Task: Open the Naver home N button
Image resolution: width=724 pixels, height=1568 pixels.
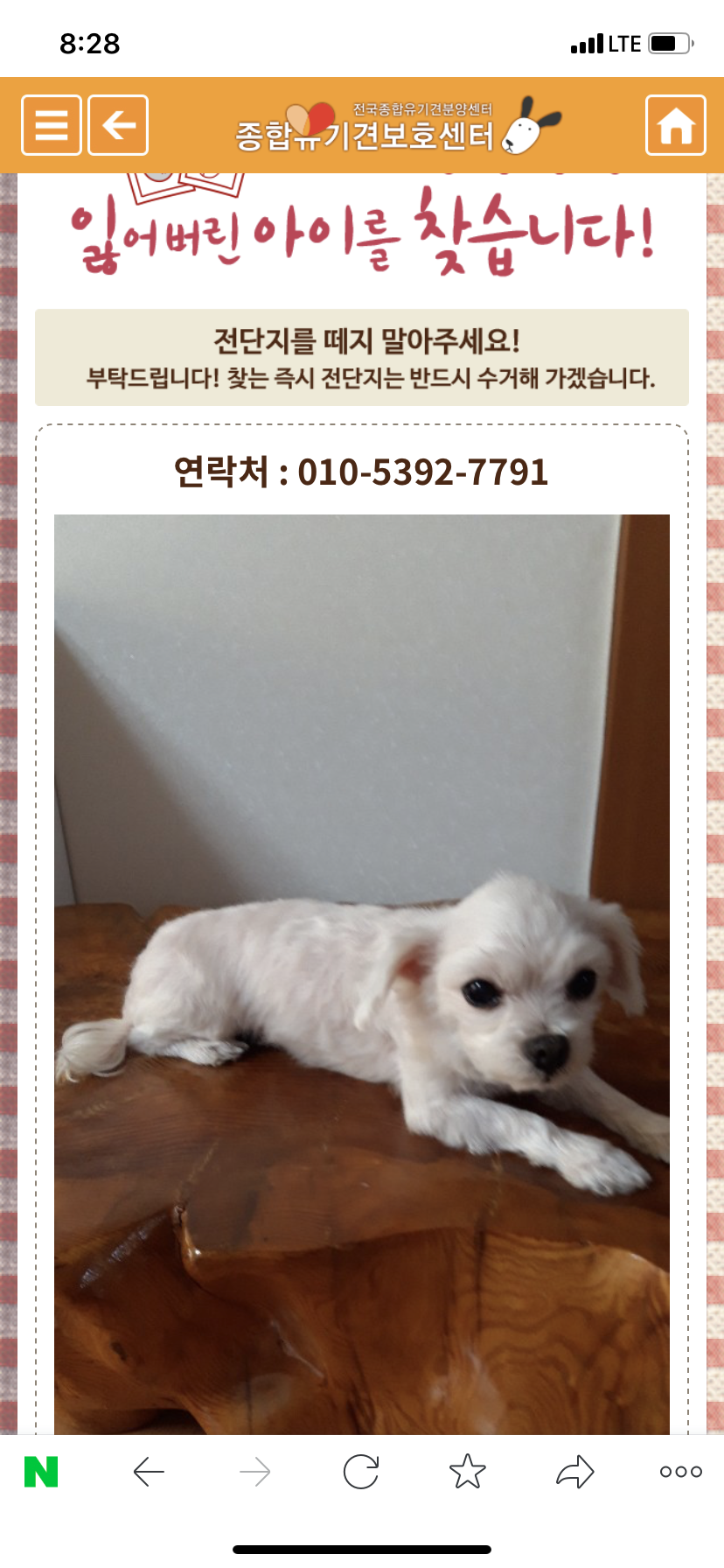Action: tap(41, 1472)
